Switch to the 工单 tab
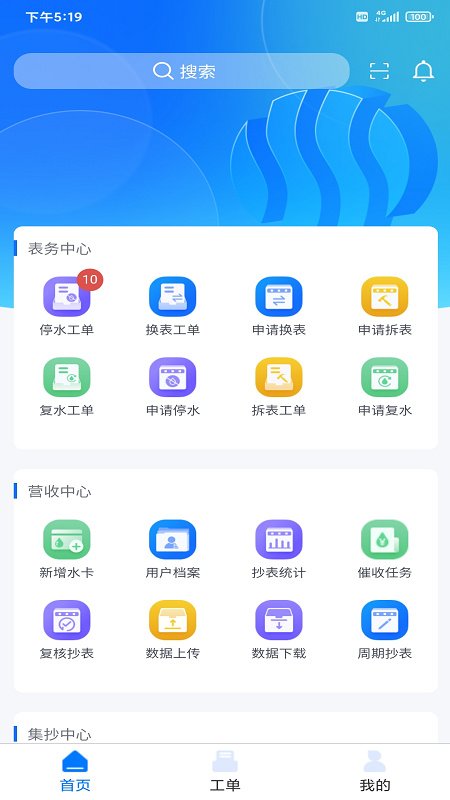The height and width of the screenshot is (800, 450). 224,771
